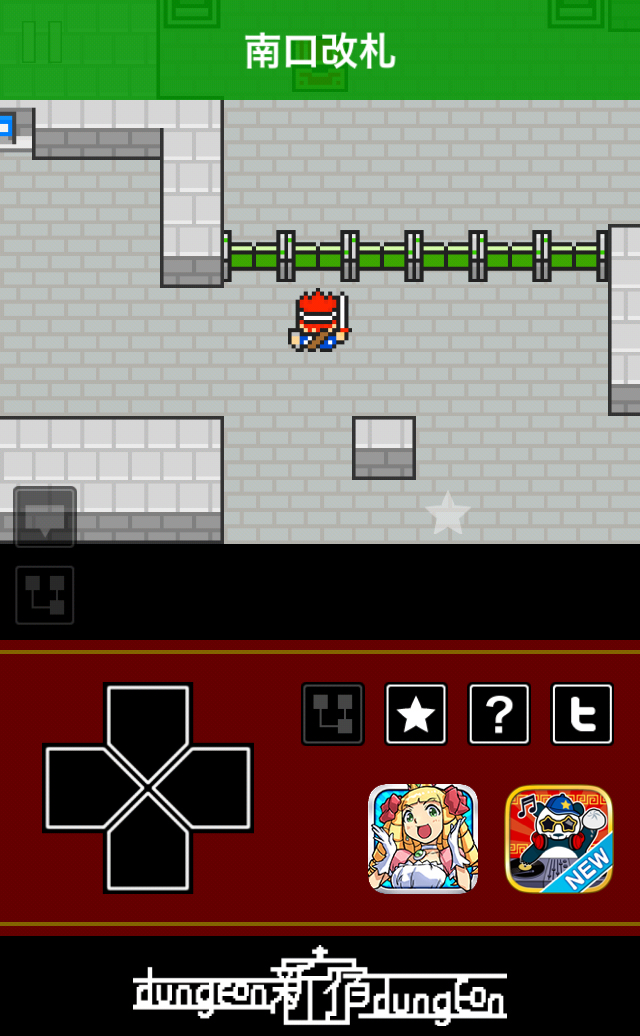Image resolution: width=640 pixels, height=1036 pixels.
Task: Open the speech bubble message overlay
Action: pos(44,517)
